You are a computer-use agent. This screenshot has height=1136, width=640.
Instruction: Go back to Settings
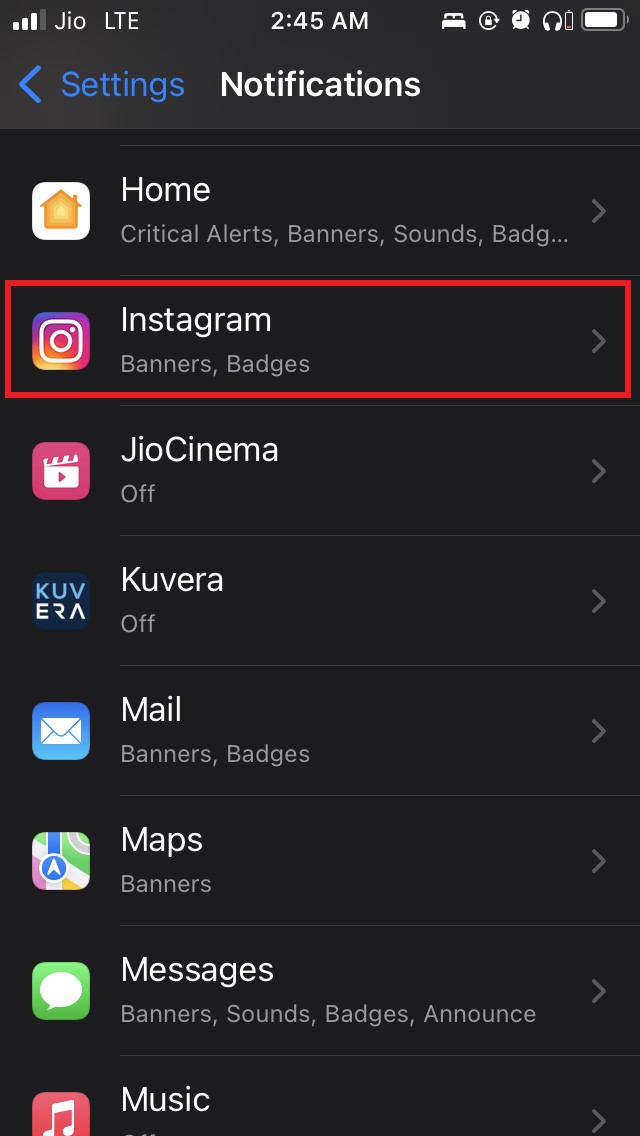tap(102, 85)
